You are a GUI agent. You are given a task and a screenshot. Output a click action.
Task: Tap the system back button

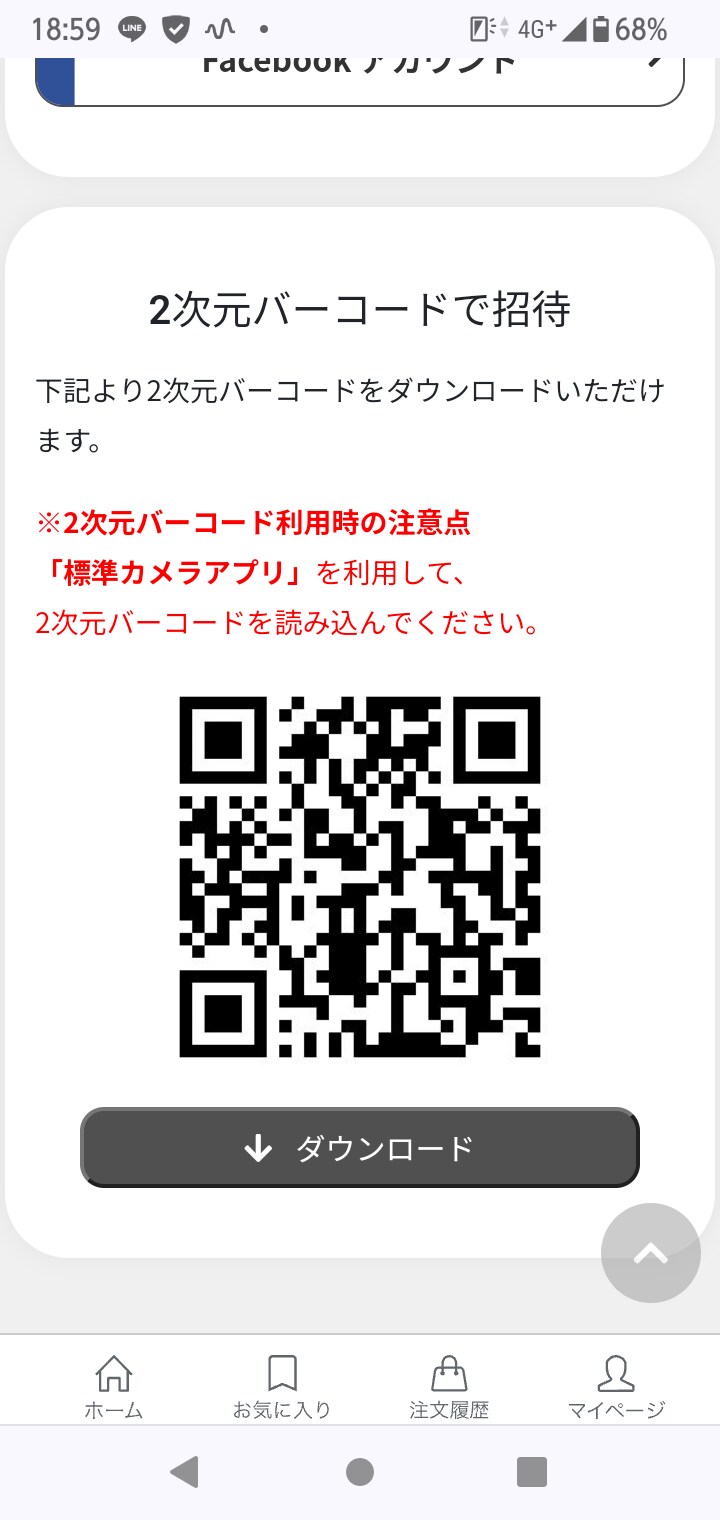[x=184, y=1471]
